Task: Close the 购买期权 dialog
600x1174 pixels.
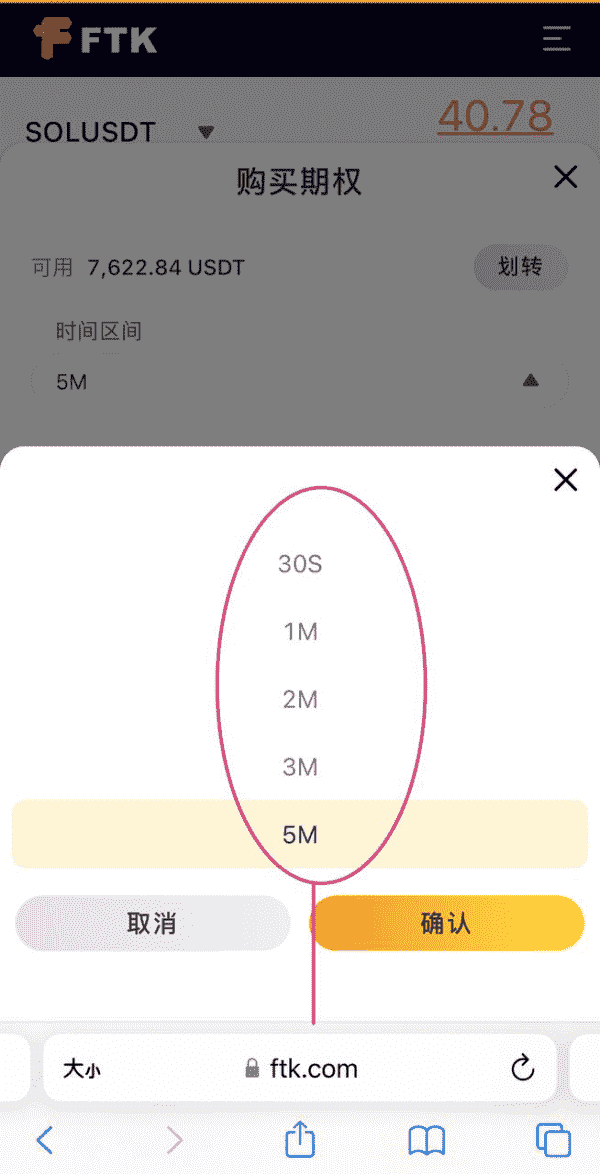Action: (x=565, y=178)
